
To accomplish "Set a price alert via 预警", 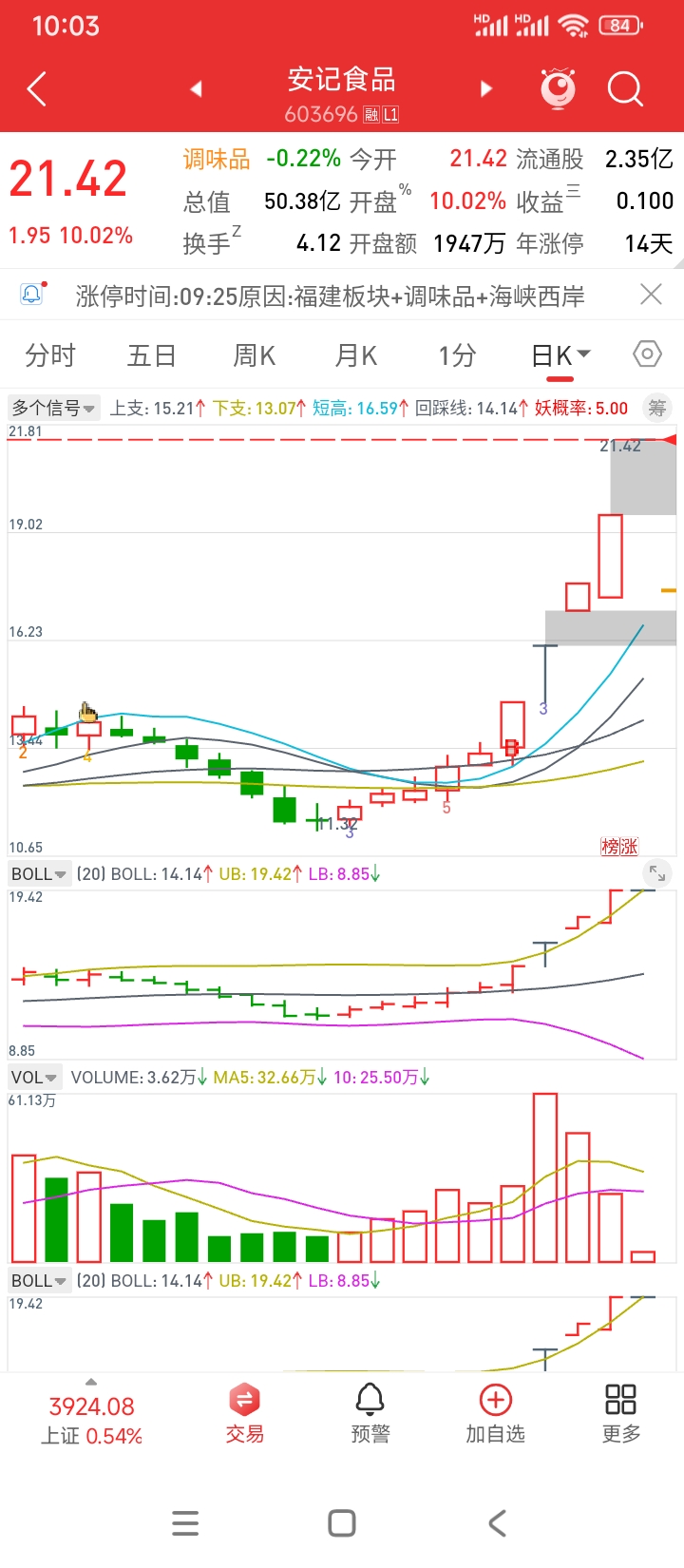I will pyautogui.click(x=370, y=1413).
